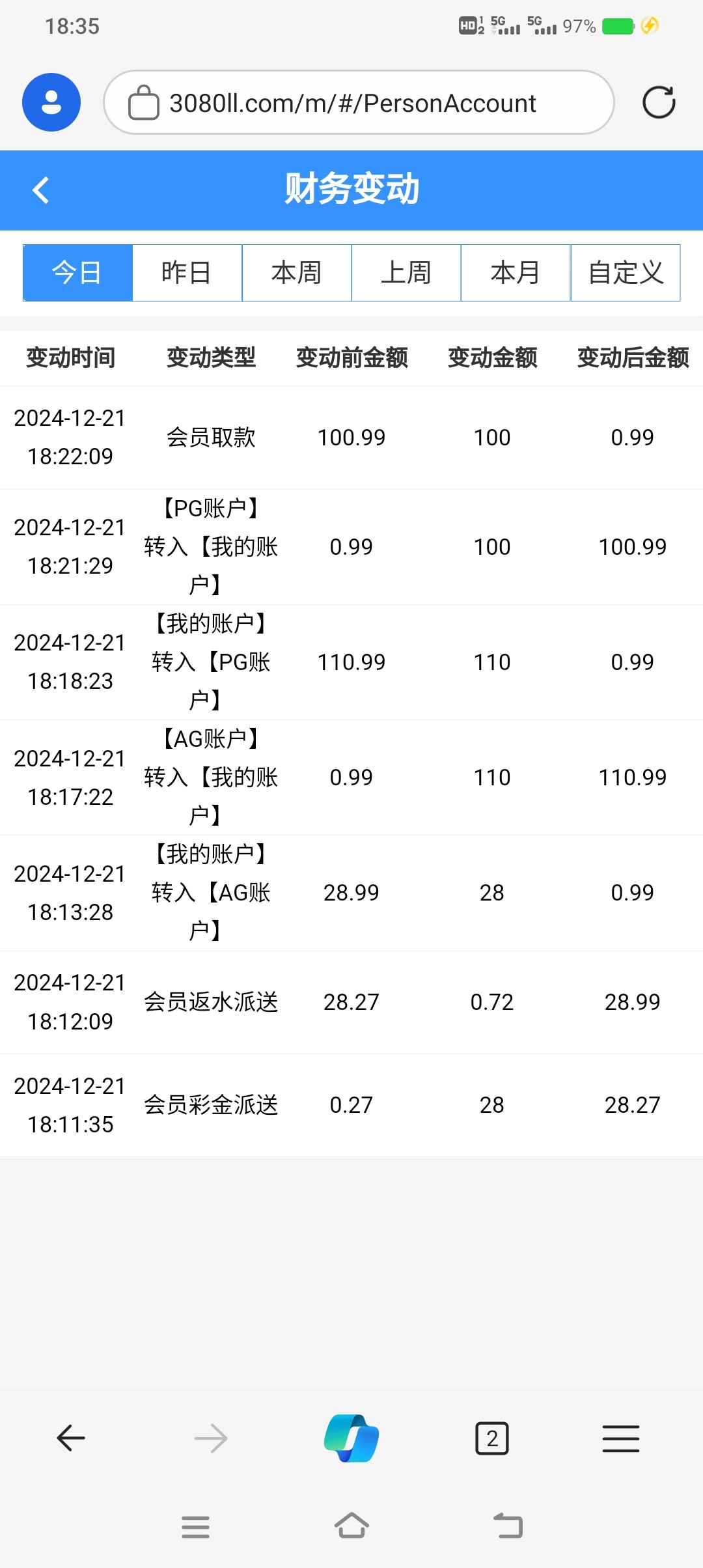The image size is (703, 1568).
Task: Switch to the 昨日 tab
Action: pos(187,272)
